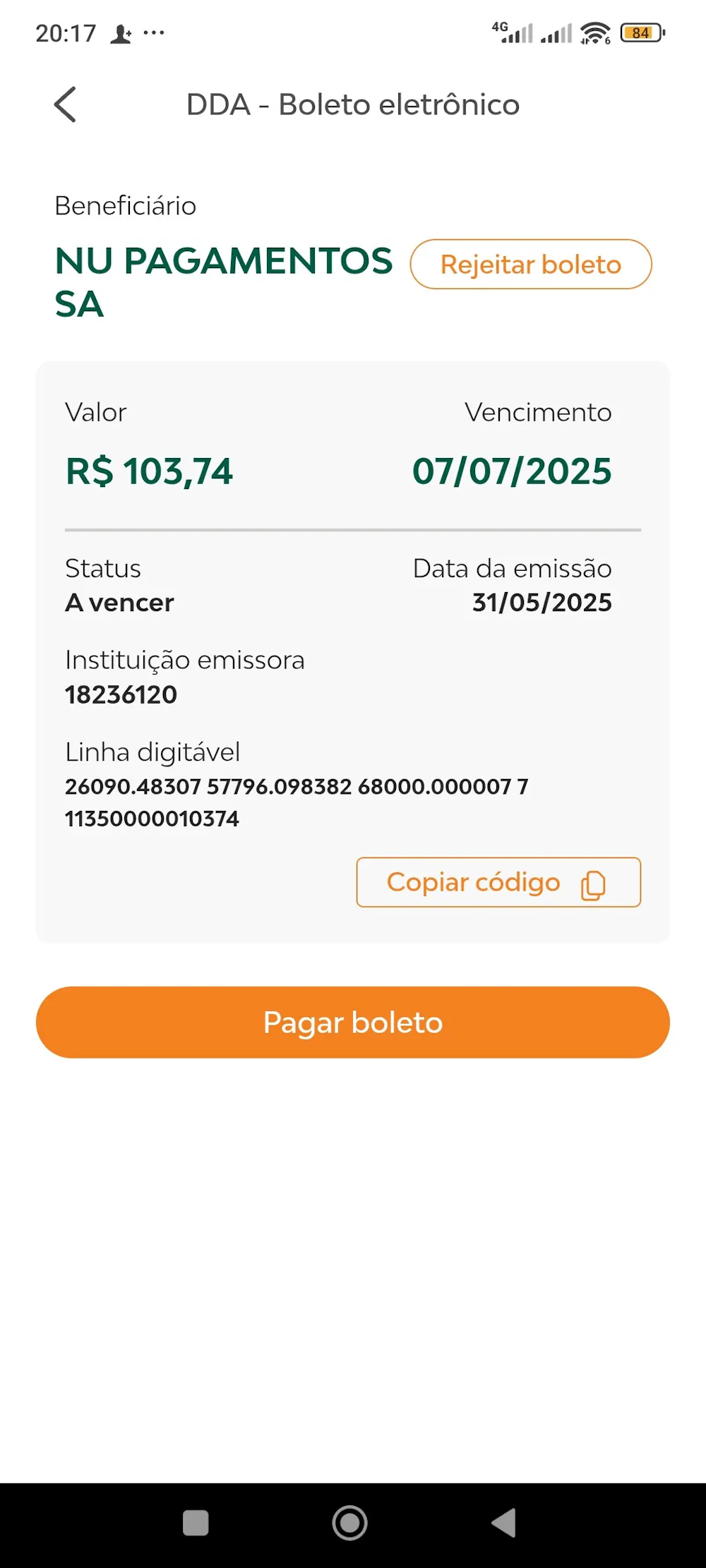Reject this boleto with Rejeitar boleto
This screenshot has width=706, height=1568.
pyautogui.click(x=530, y=265)
